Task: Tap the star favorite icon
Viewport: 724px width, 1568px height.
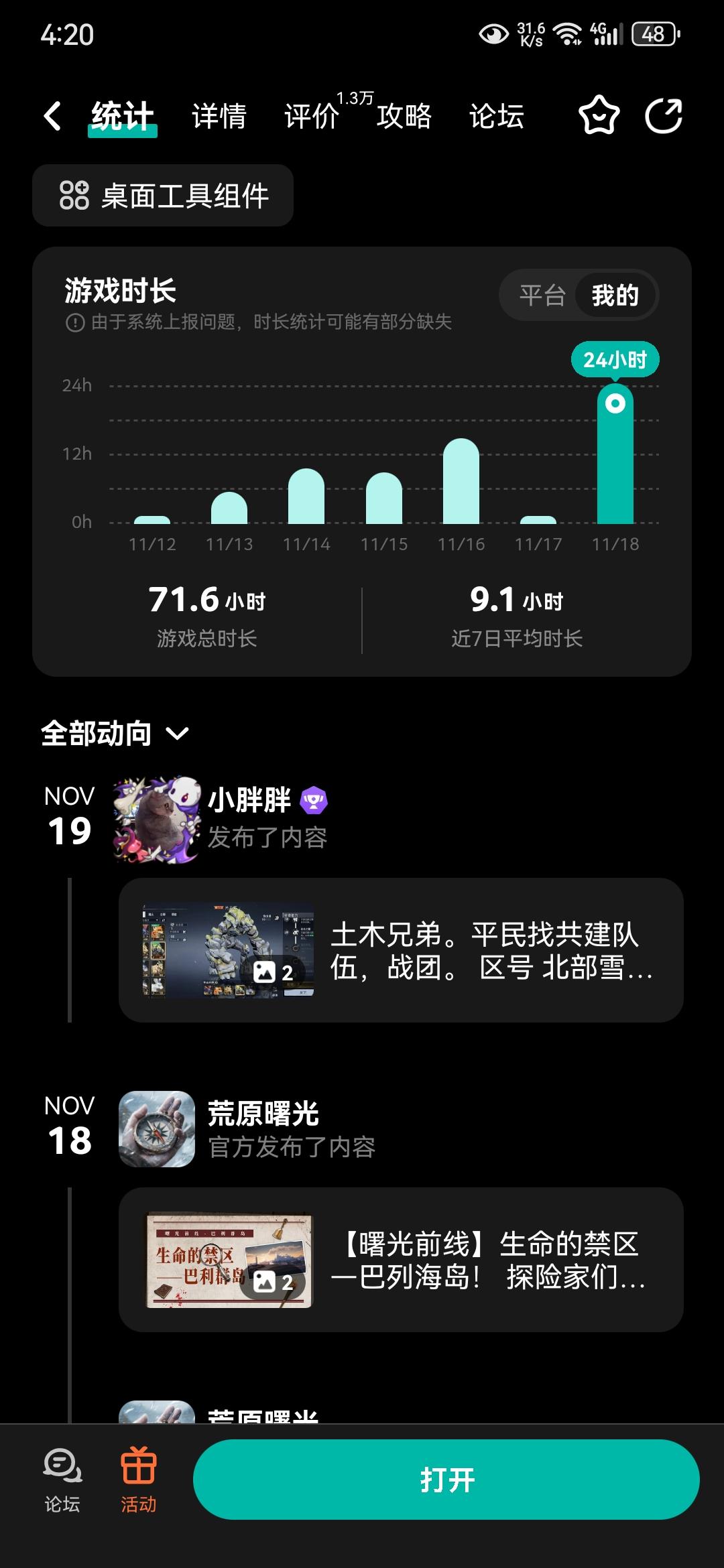Action: pos(599,117)
